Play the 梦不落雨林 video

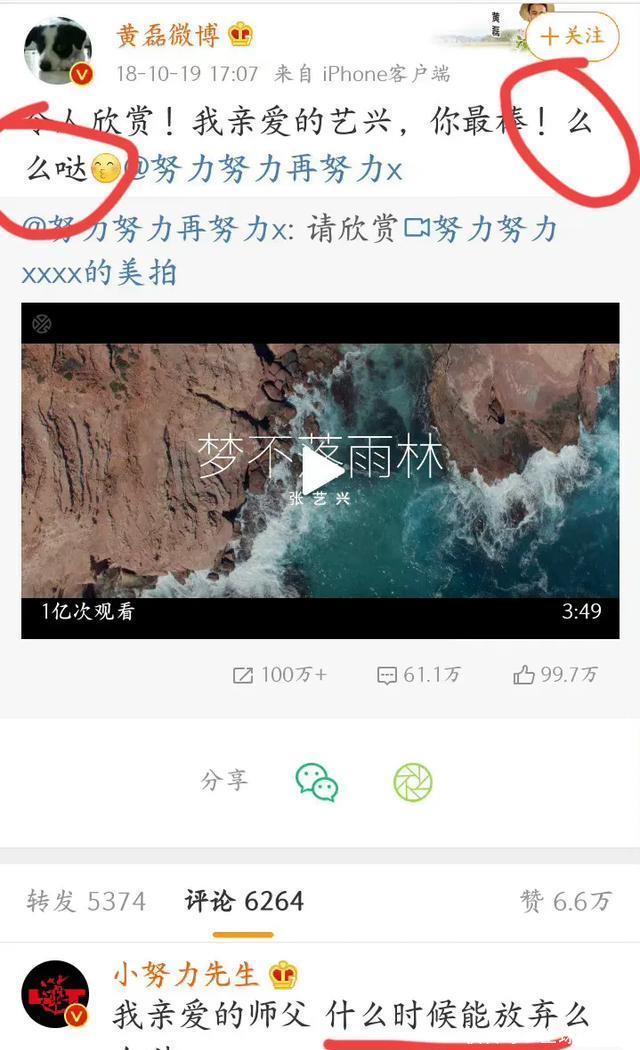321,471
